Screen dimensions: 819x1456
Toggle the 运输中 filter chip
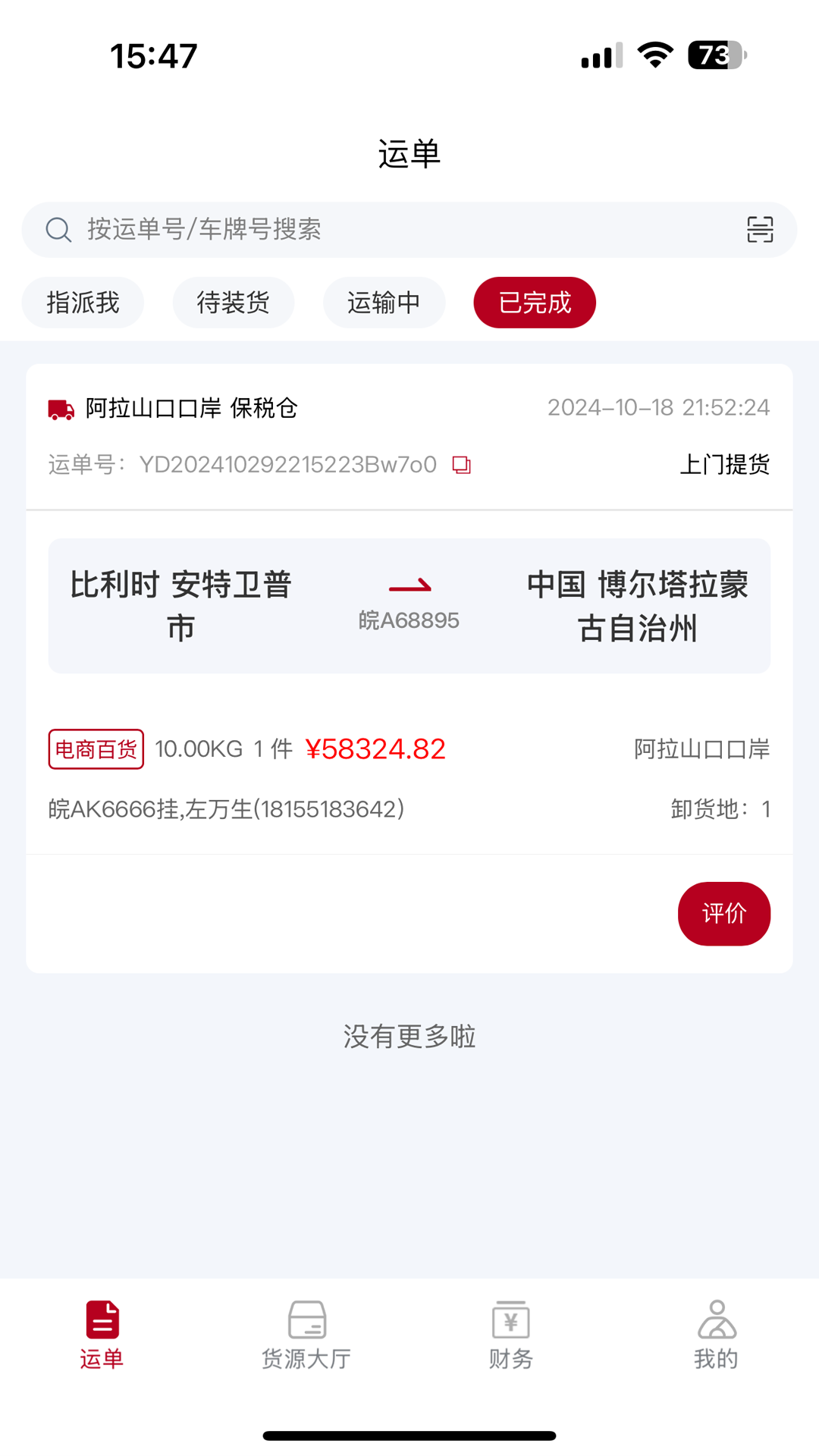point(384,302)
